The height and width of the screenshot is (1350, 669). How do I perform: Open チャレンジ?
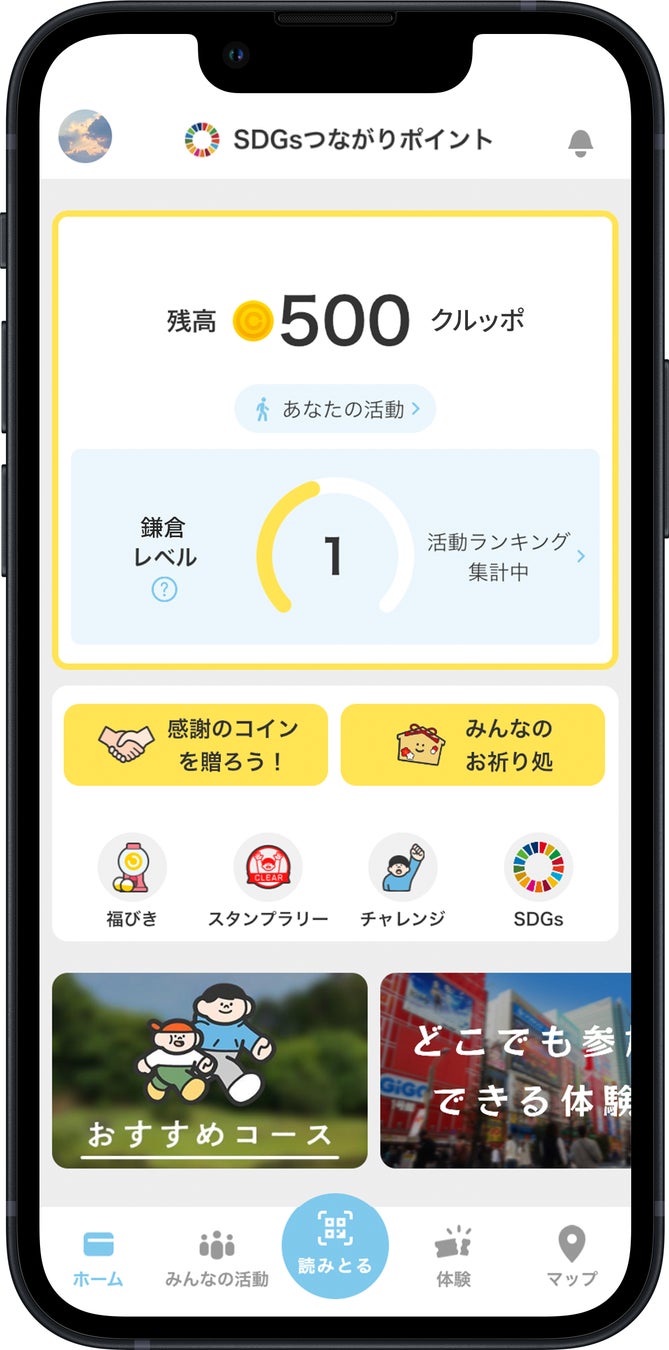pyautogui.click(x=402, y=880)
